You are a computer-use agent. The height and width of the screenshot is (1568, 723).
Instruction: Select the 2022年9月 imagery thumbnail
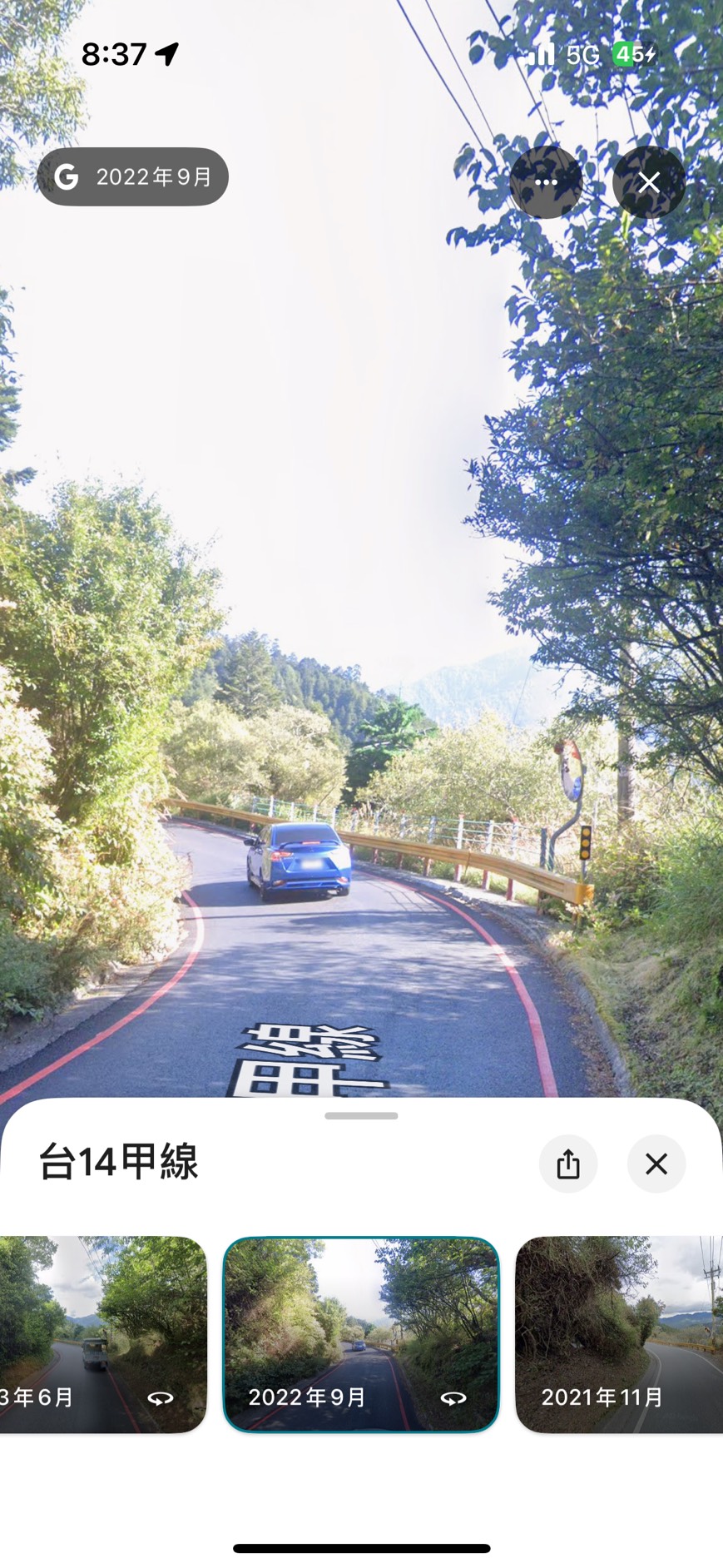(361, 1334)
